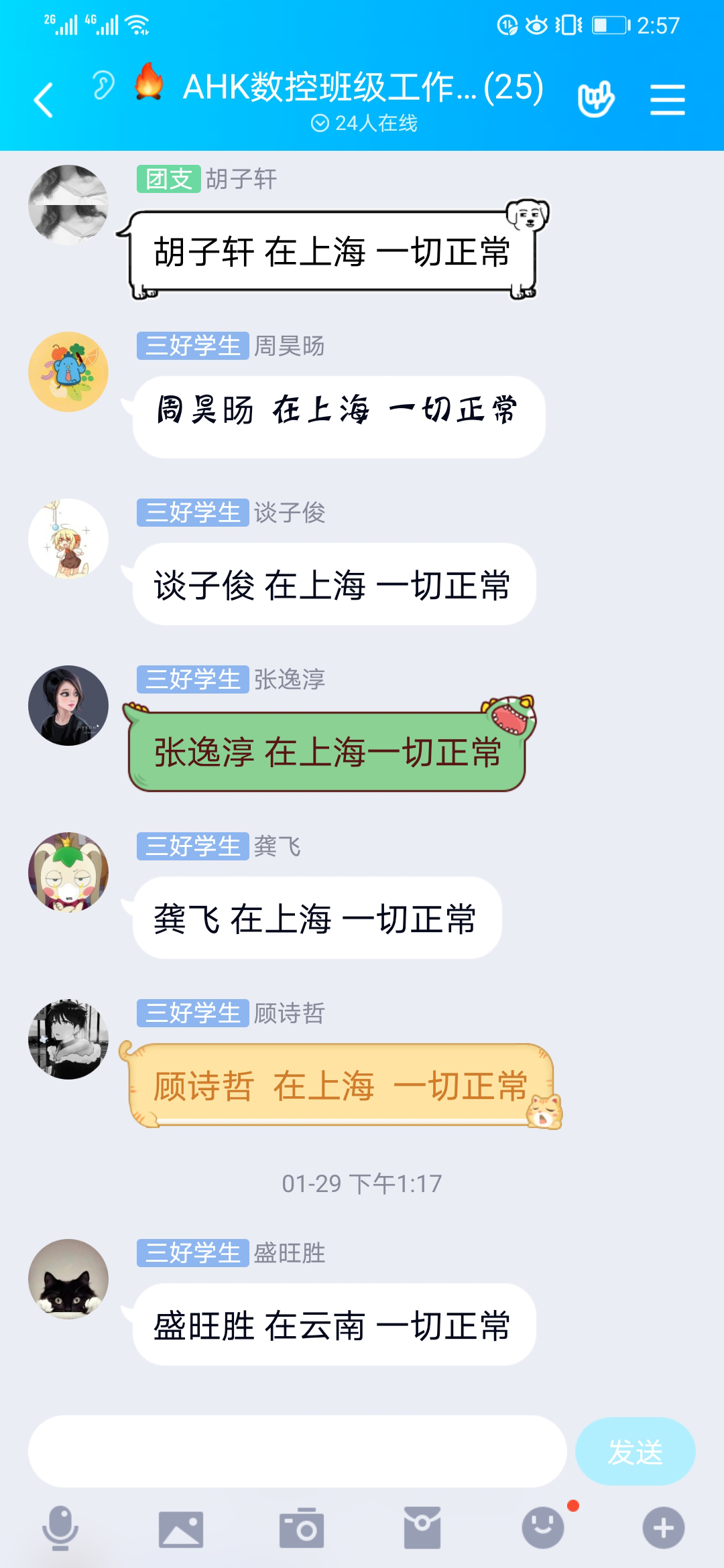Open the emoji panel
Image resolution: width=724 pixels, height=1568 pixels.
pyautogui.click(x=543, y=1528)
